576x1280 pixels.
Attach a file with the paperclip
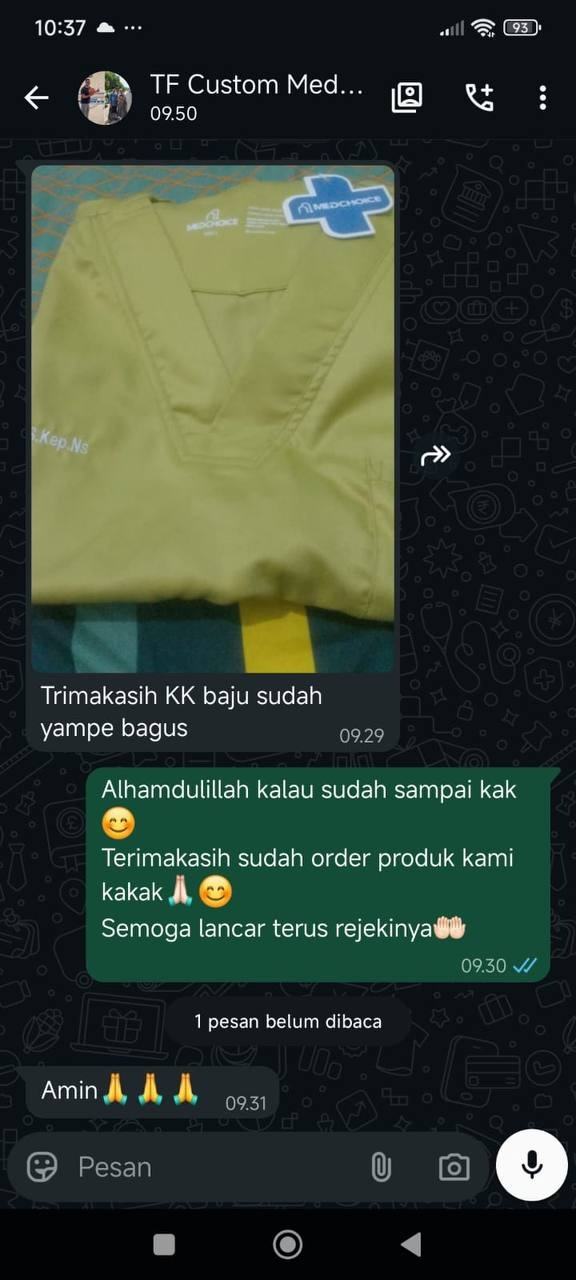[381, 1167]
